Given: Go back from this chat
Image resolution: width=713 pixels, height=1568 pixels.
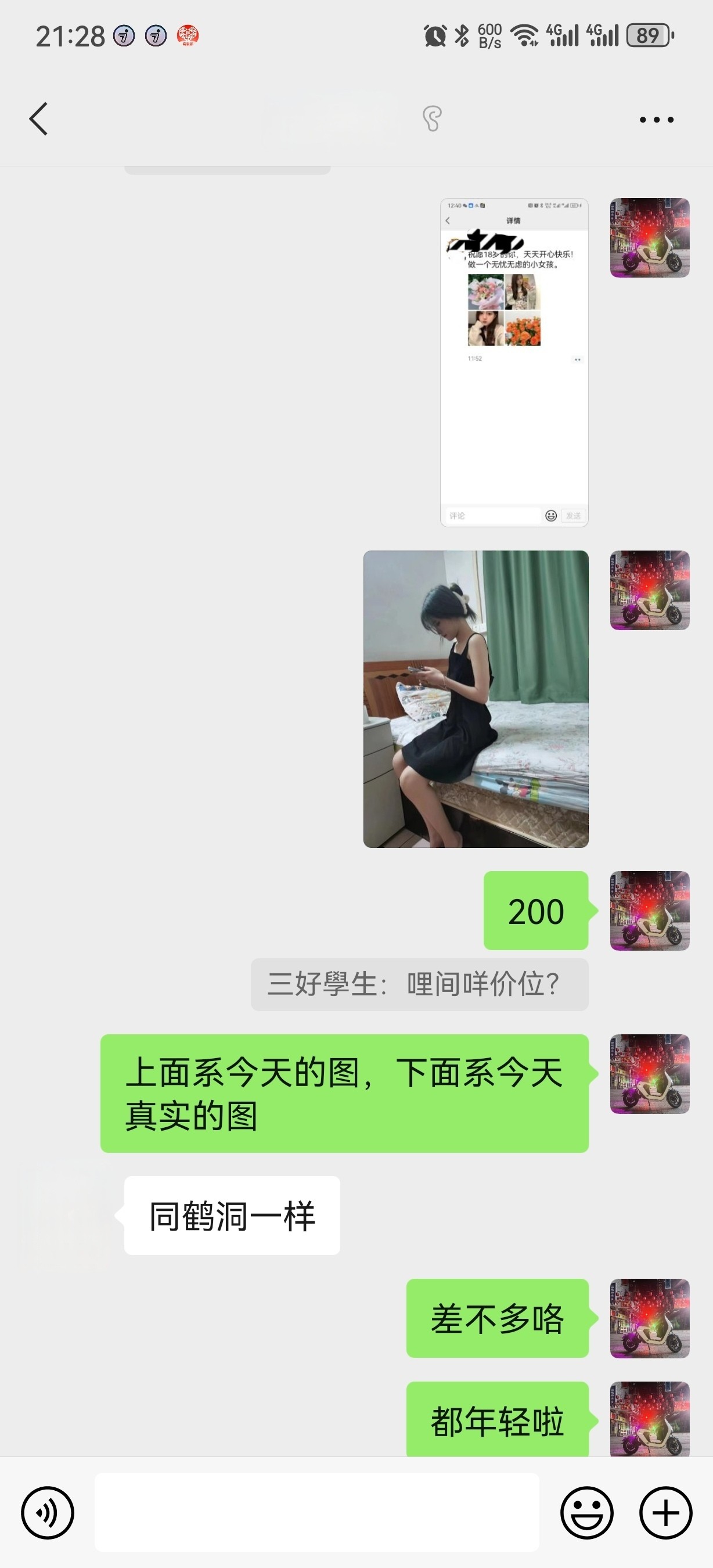Looking at the screenshot, I should 38,118.
